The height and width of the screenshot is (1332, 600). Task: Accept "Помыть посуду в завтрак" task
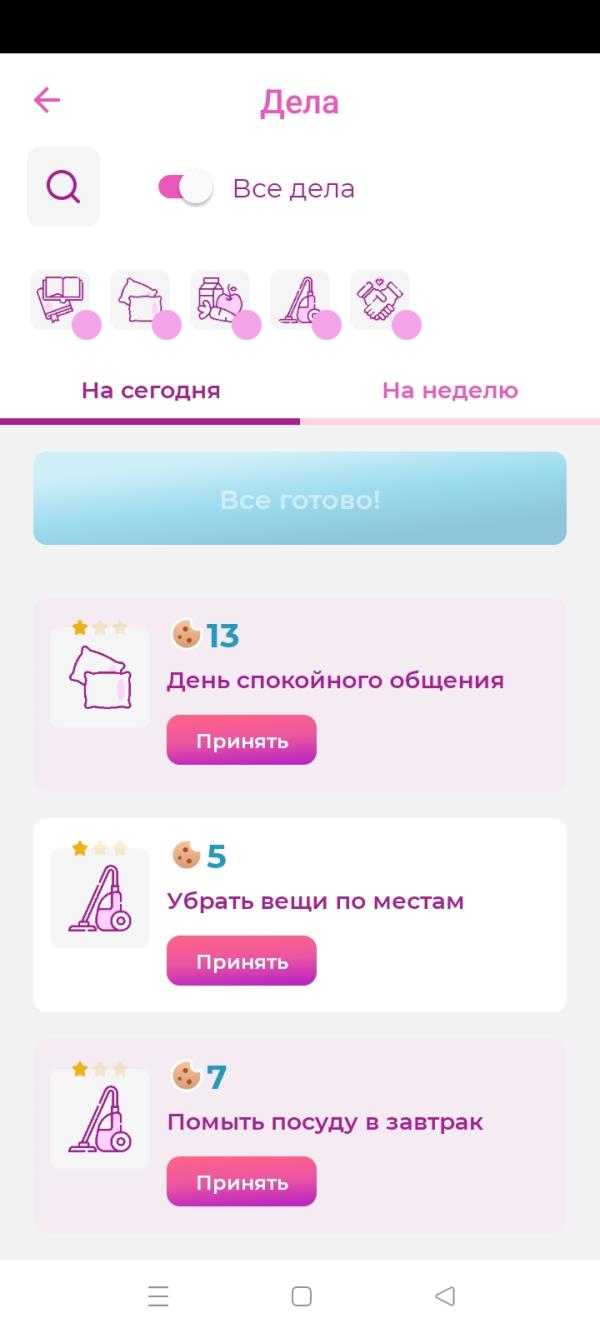point(241,1182)
